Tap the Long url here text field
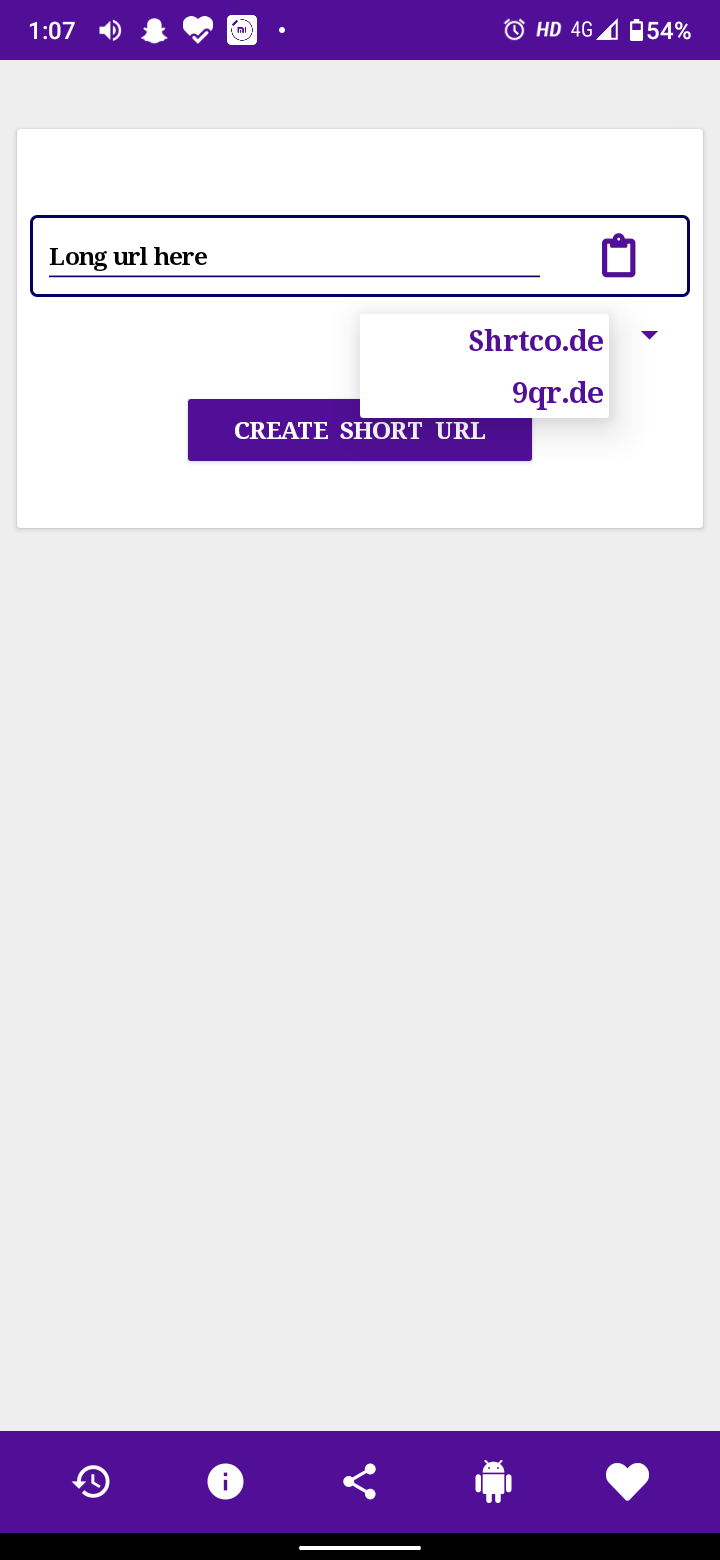Image resolution: width=720 pixels, height=1560 pixels. (294, 257)
